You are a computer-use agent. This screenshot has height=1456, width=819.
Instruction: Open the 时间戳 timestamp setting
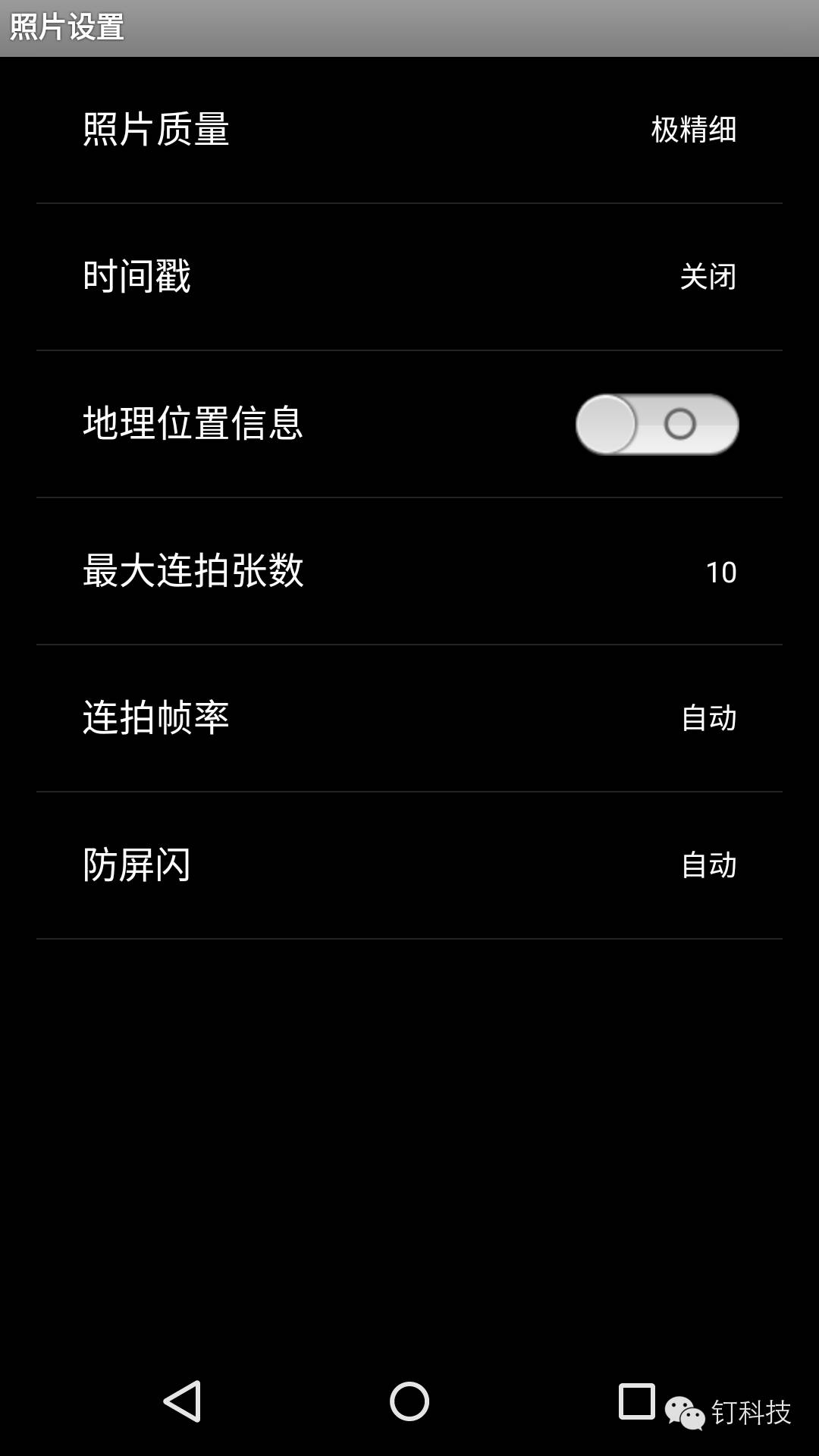coord(409,277)
